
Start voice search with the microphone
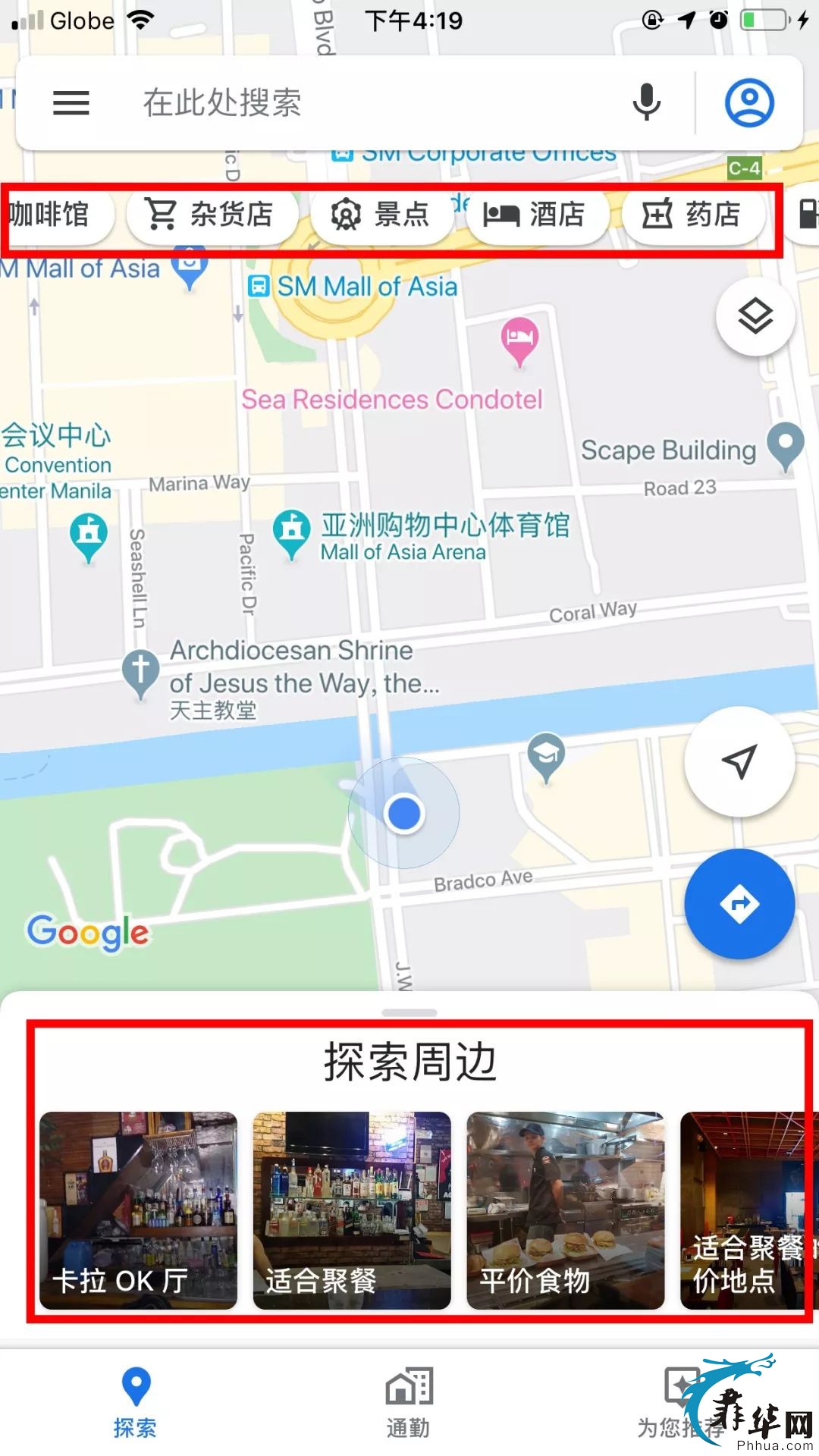pos(646,102)
